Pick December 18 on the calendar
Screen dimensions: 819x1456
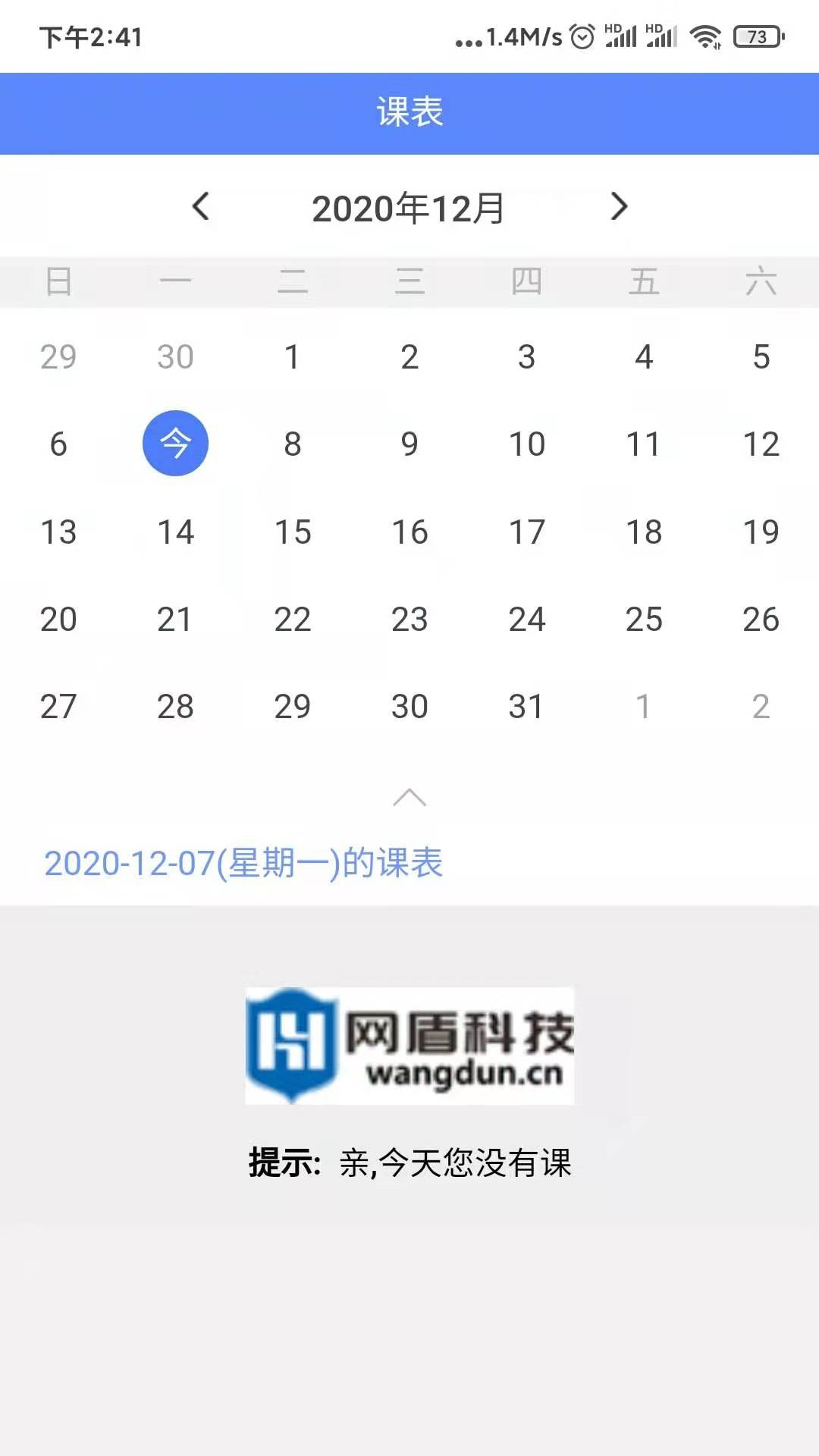[644, 532]
